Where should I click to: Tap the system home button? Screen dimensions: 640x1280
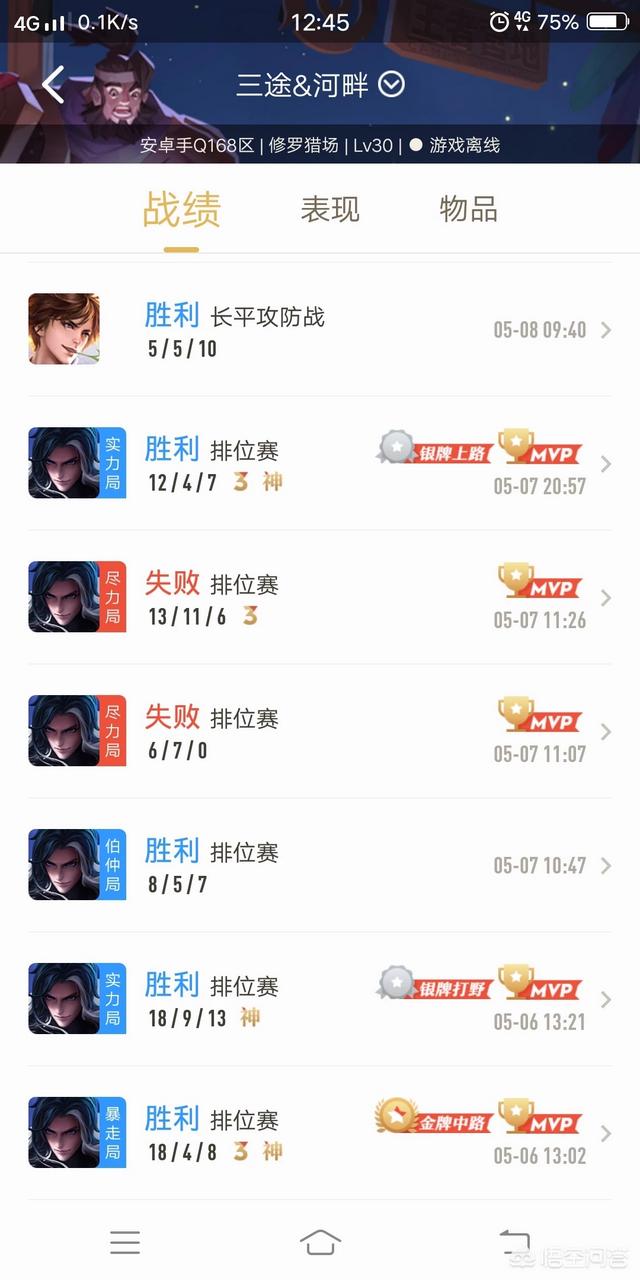(x=320, y=1242)
